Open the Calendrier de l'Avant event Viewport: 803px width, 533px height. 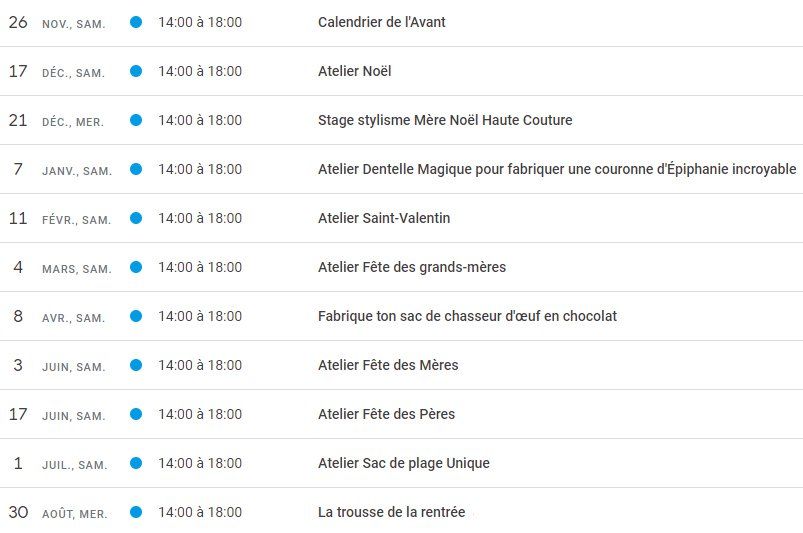tap(381, 22)
